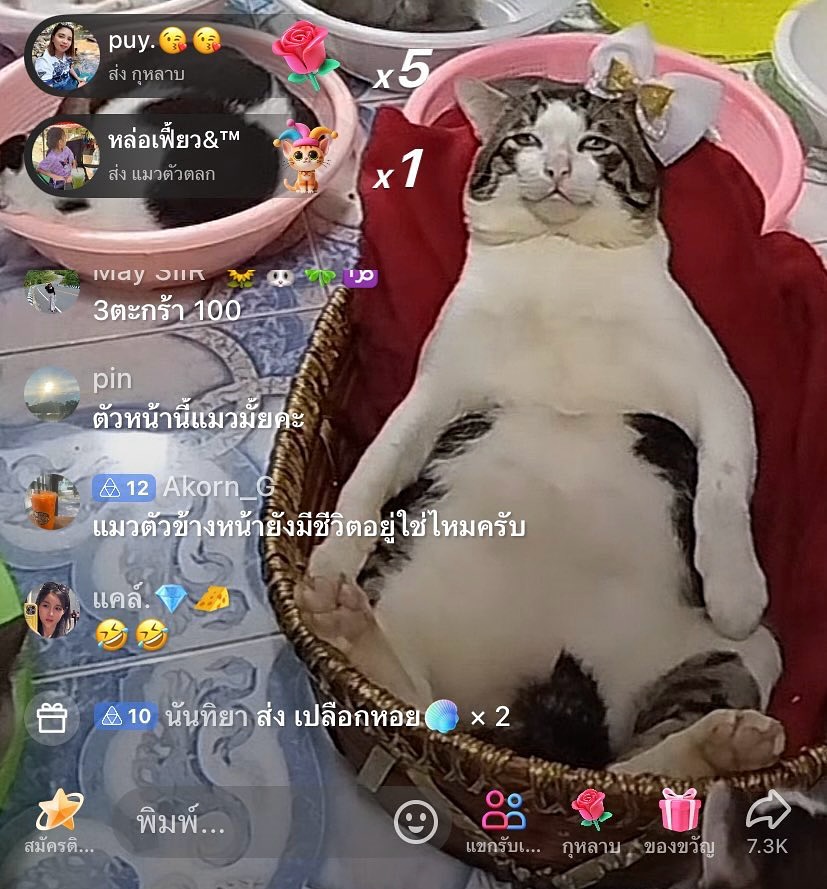Screen dimensions: 827x889
Task: View หล่อเฟี้ยว&™ profile from gift banner
Action: coord(64,156)
